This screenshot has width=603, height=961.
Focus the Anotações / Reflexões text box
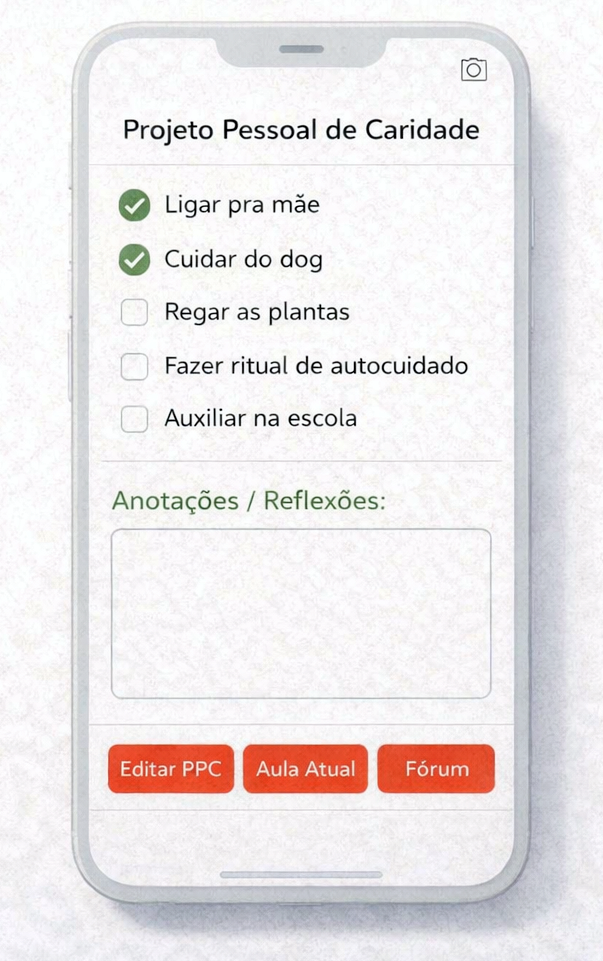pos(300,613)
